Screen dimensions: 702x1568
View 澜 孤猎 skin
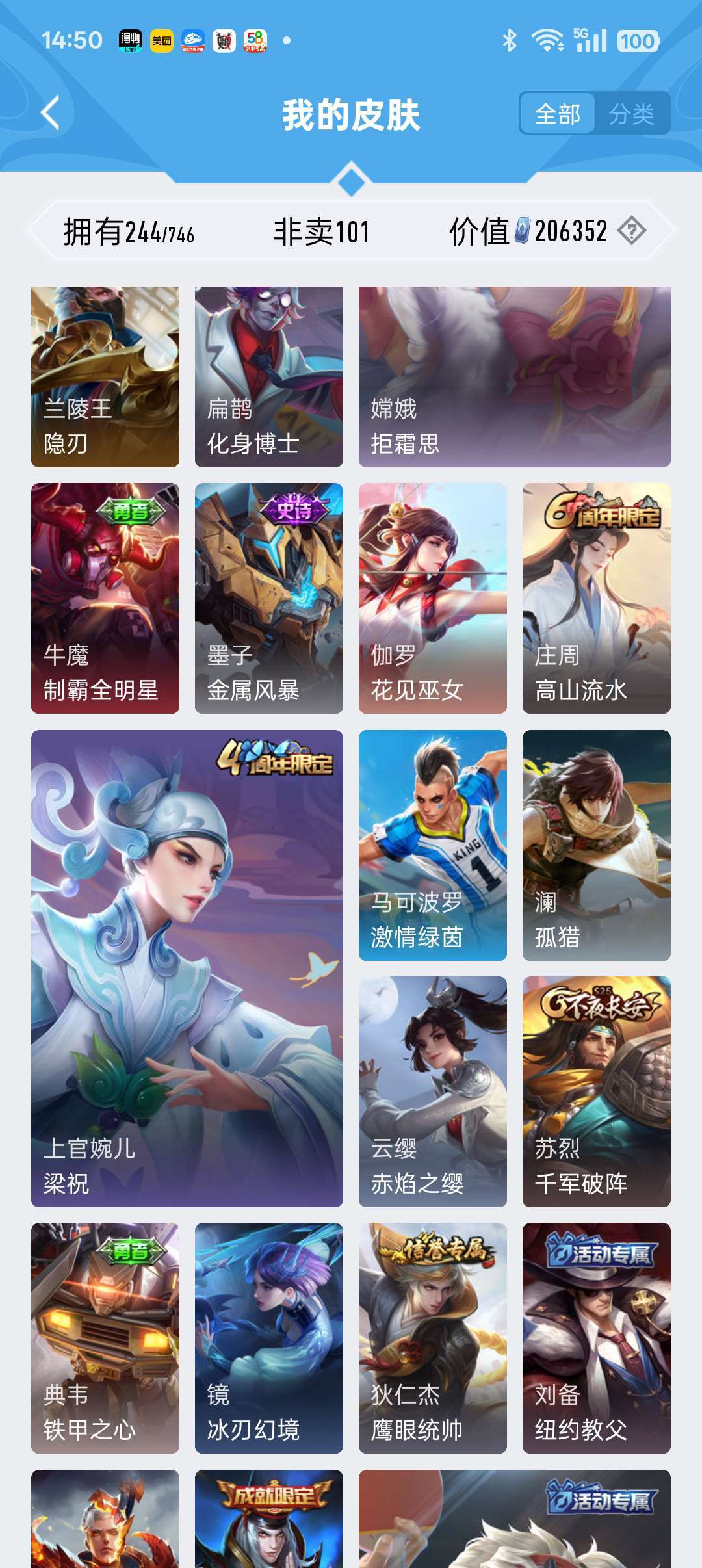click(597, 845)
